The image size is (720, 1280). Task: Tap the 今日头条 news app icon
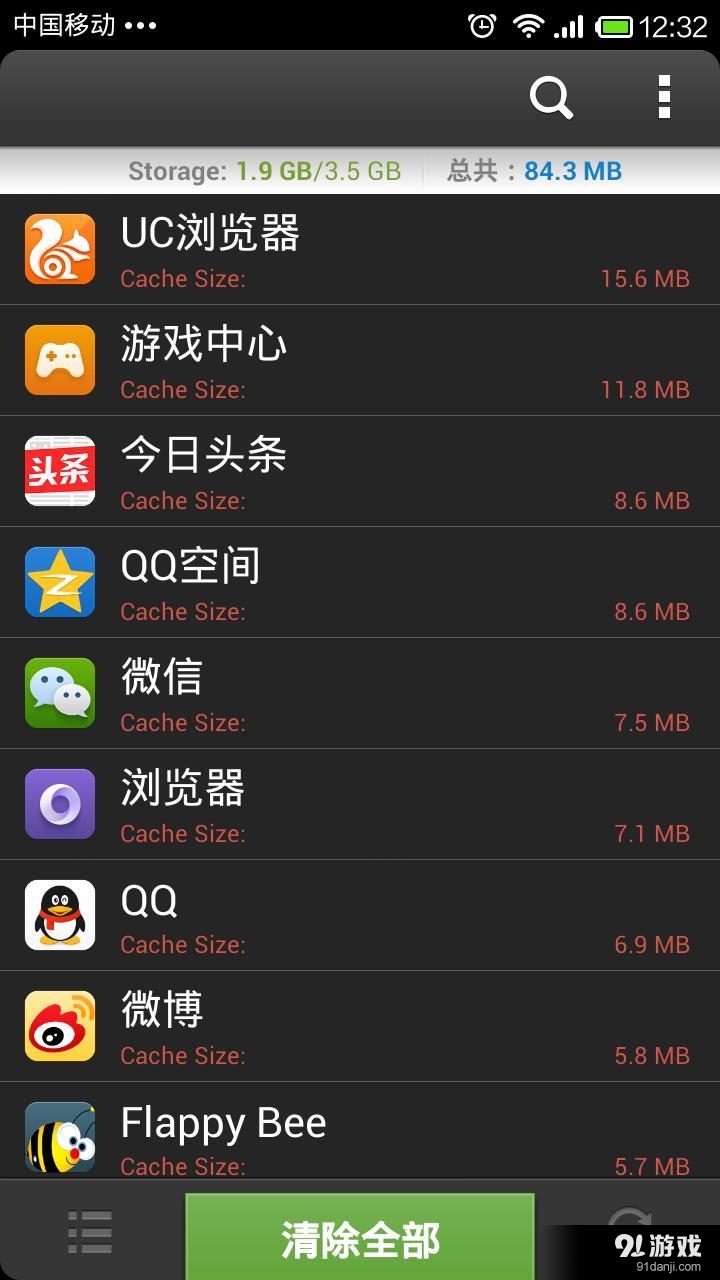(60, 470)
